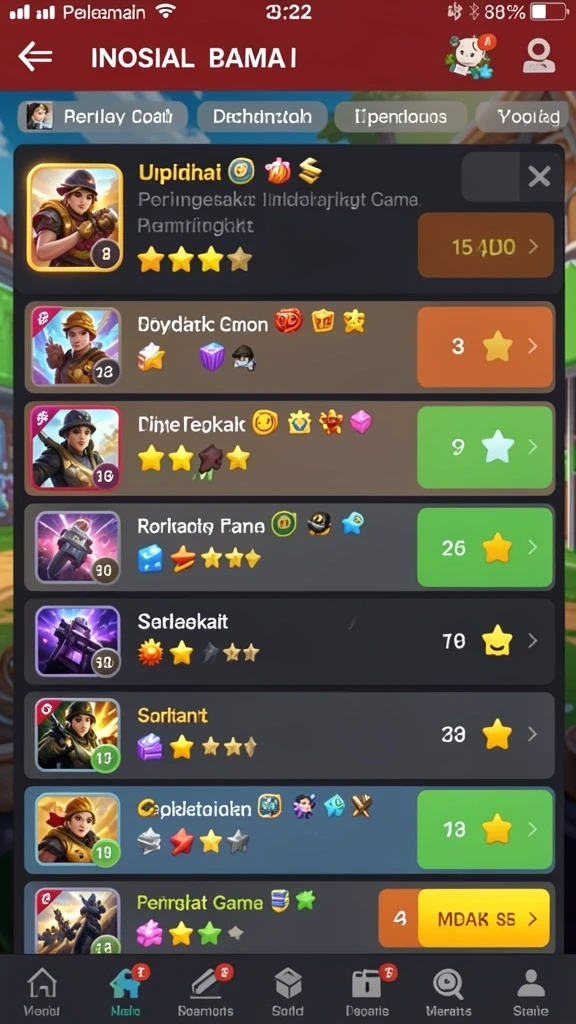Select the Dechdntiah chip
Viewport: 576px width, 1024px height.
coord(262,117)
